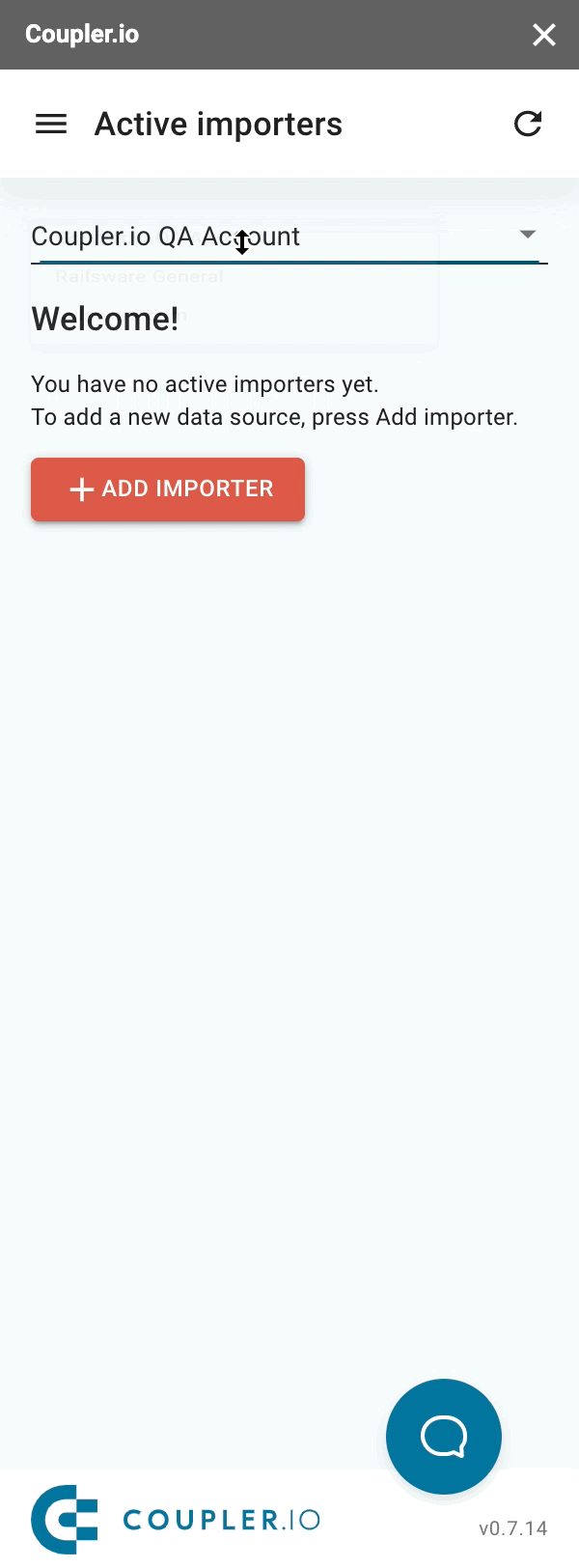579x1568 pixels.
Task: Close the Coupler.io panel
Action: pos(544,35)
